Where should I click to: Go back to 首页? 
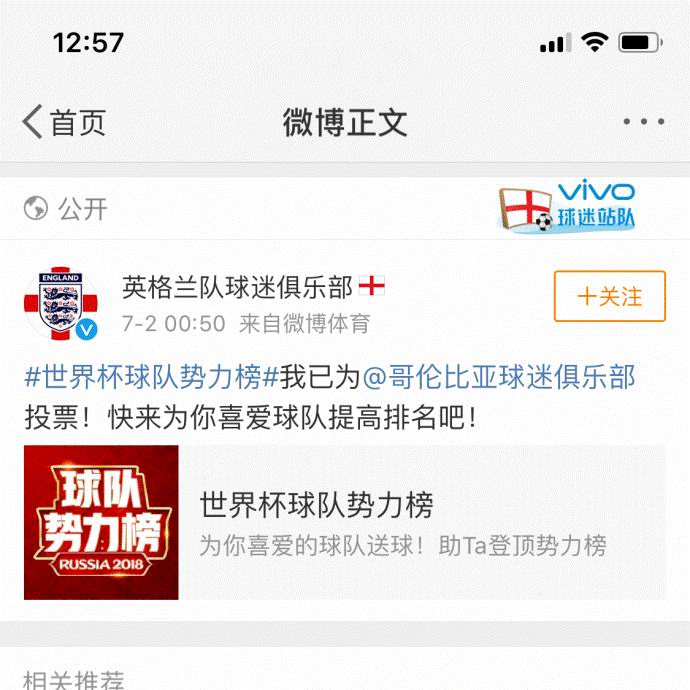coord(64,123)
